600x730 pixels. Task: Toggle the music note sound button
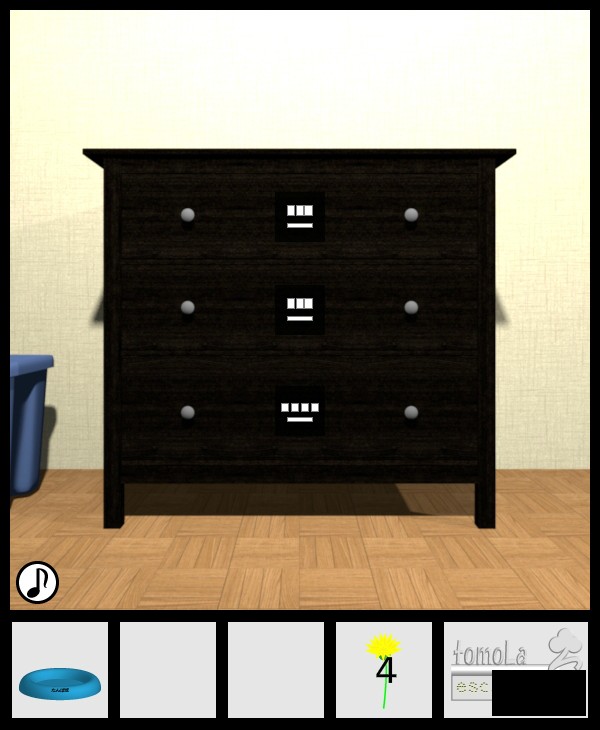[38, 582]
